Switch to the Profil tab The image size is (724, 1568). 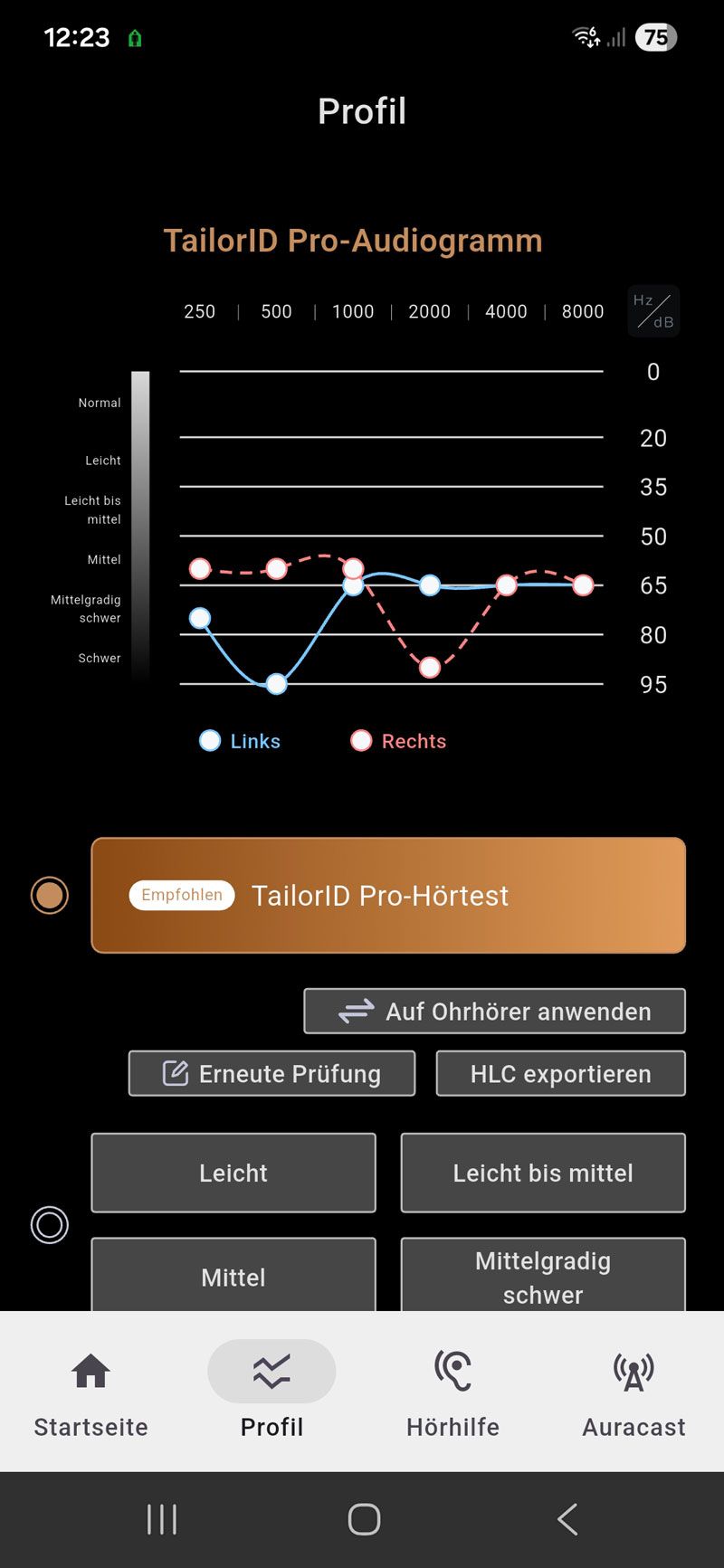271,1389
